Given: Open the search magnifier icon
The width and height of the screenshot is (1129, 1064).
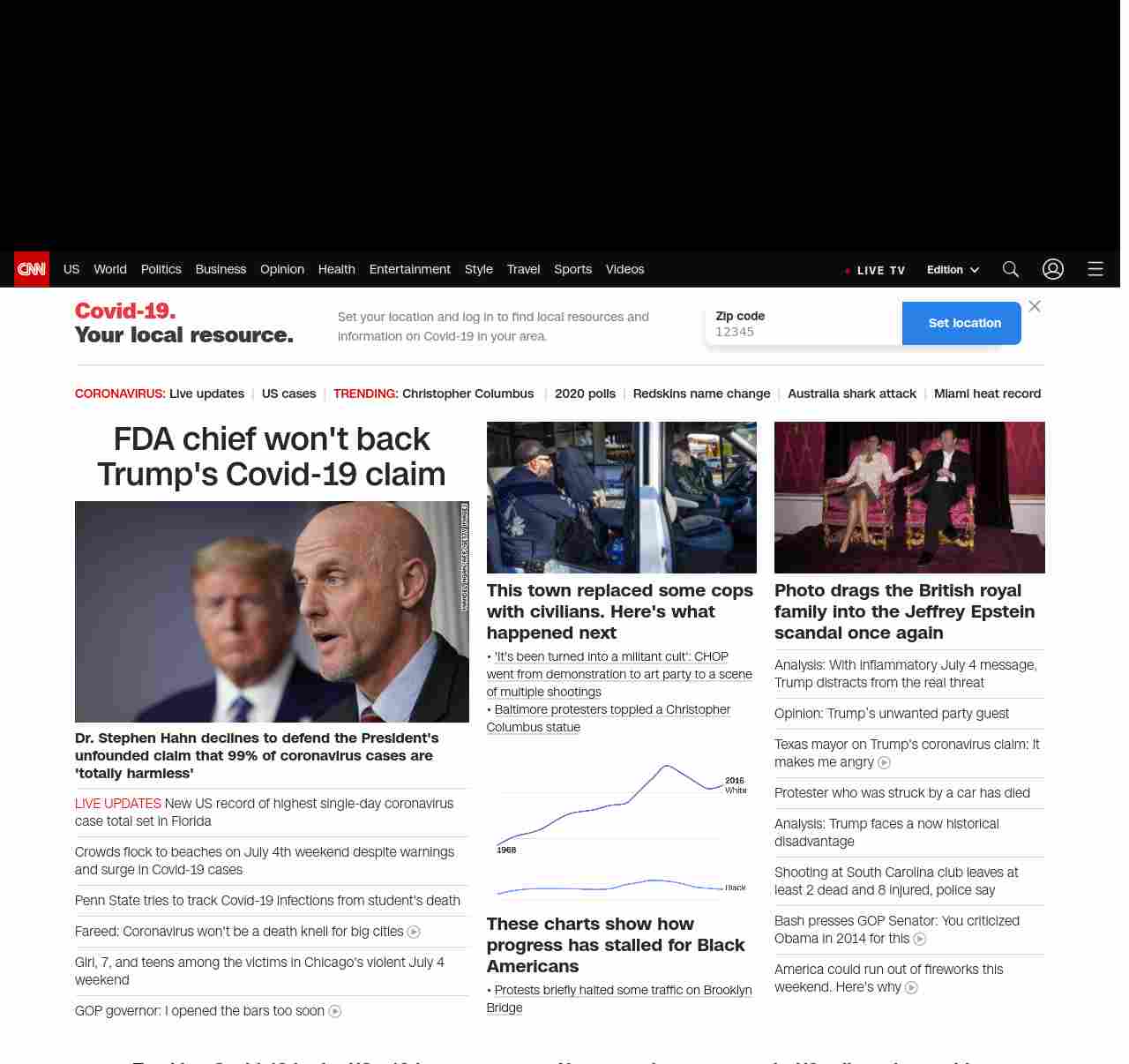Looking at the screenshot, I should (1010, 269).
